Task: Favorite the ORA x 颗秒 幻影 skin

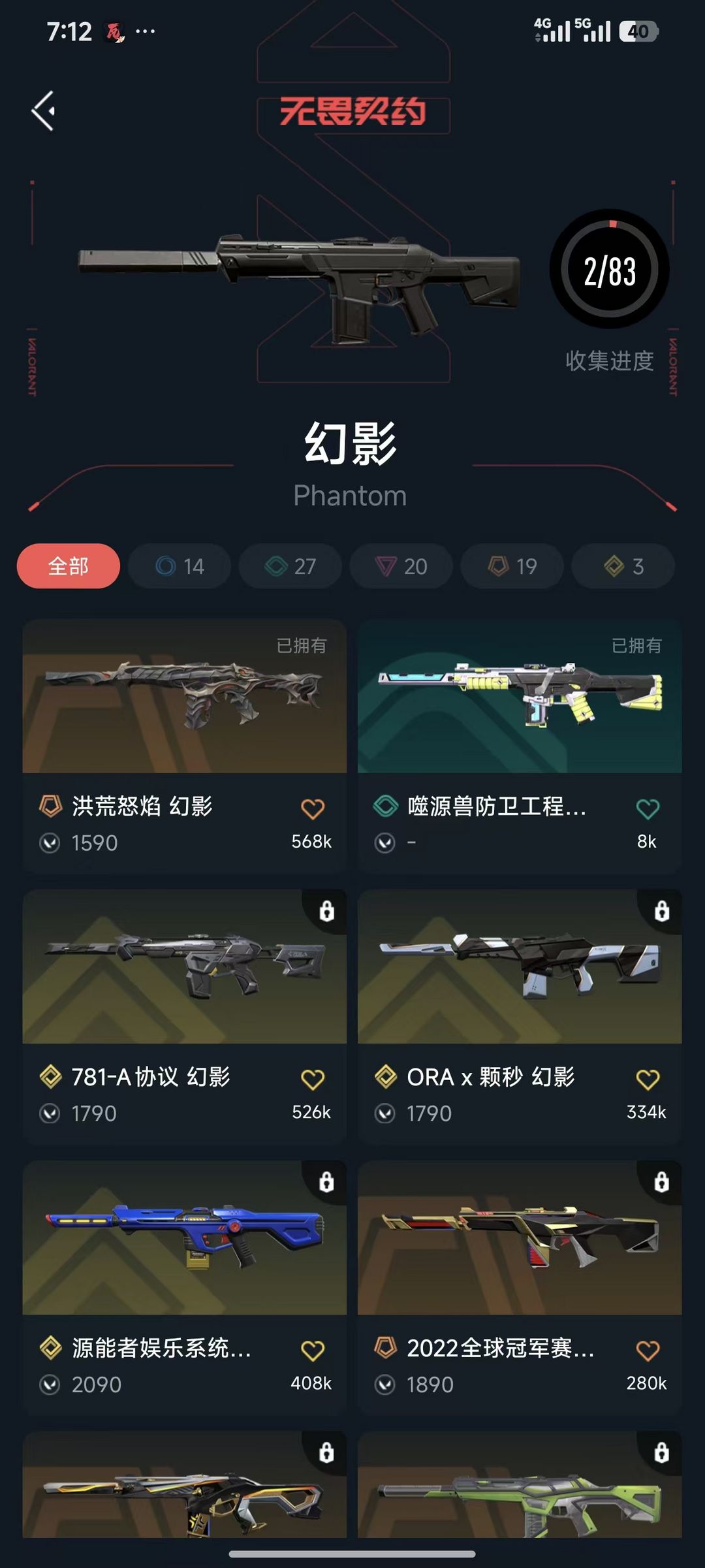Action: pos(648,1078)
